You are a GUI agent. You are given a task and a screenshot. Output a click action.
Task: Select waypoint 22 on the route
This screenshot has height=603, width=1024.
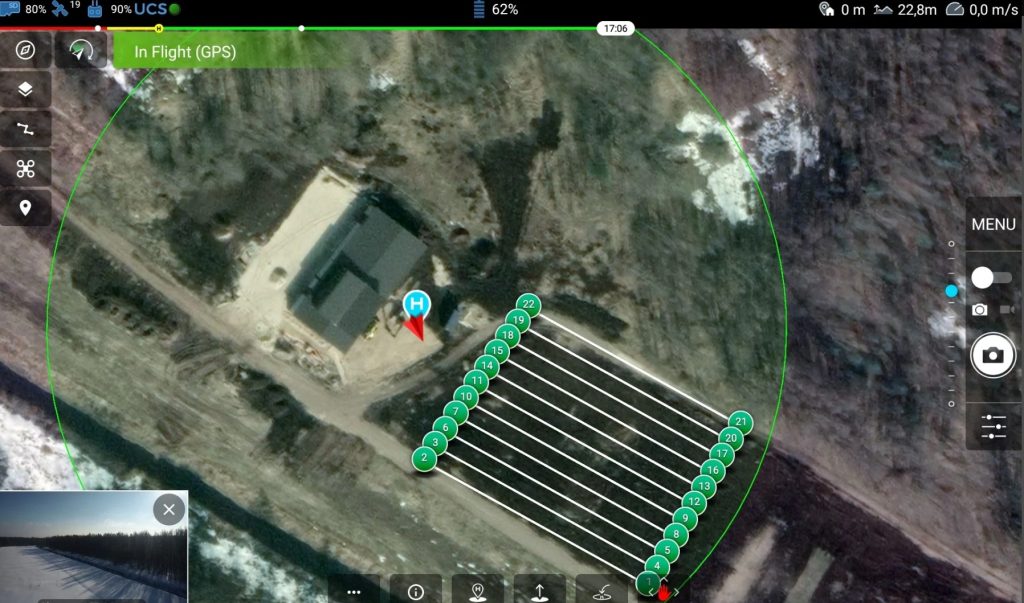[x=528, y=305]
